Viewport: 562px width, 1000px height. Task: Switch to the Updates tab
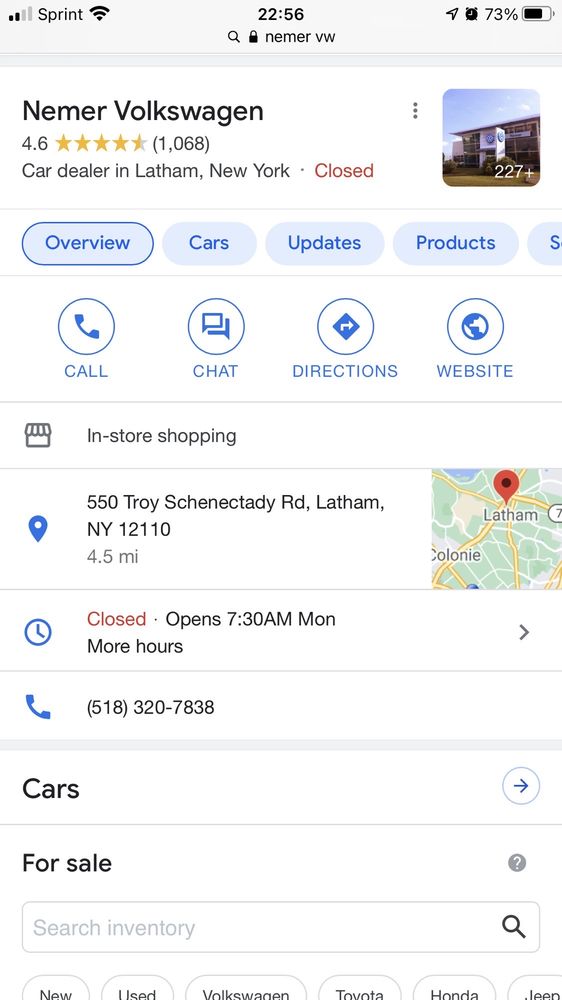click(x=325, y=243)
